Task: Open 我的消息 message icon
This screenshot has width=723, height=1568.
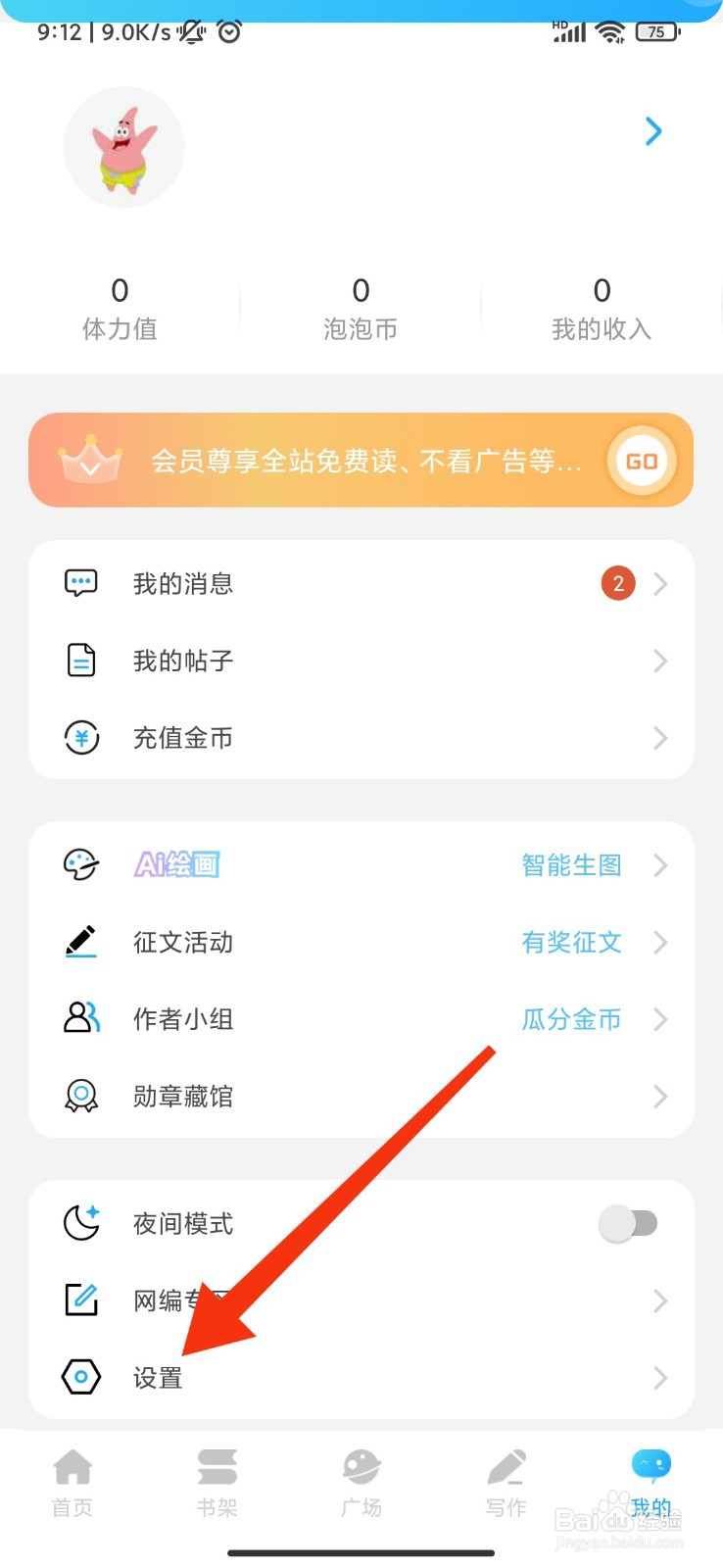Action: [80, 582]
